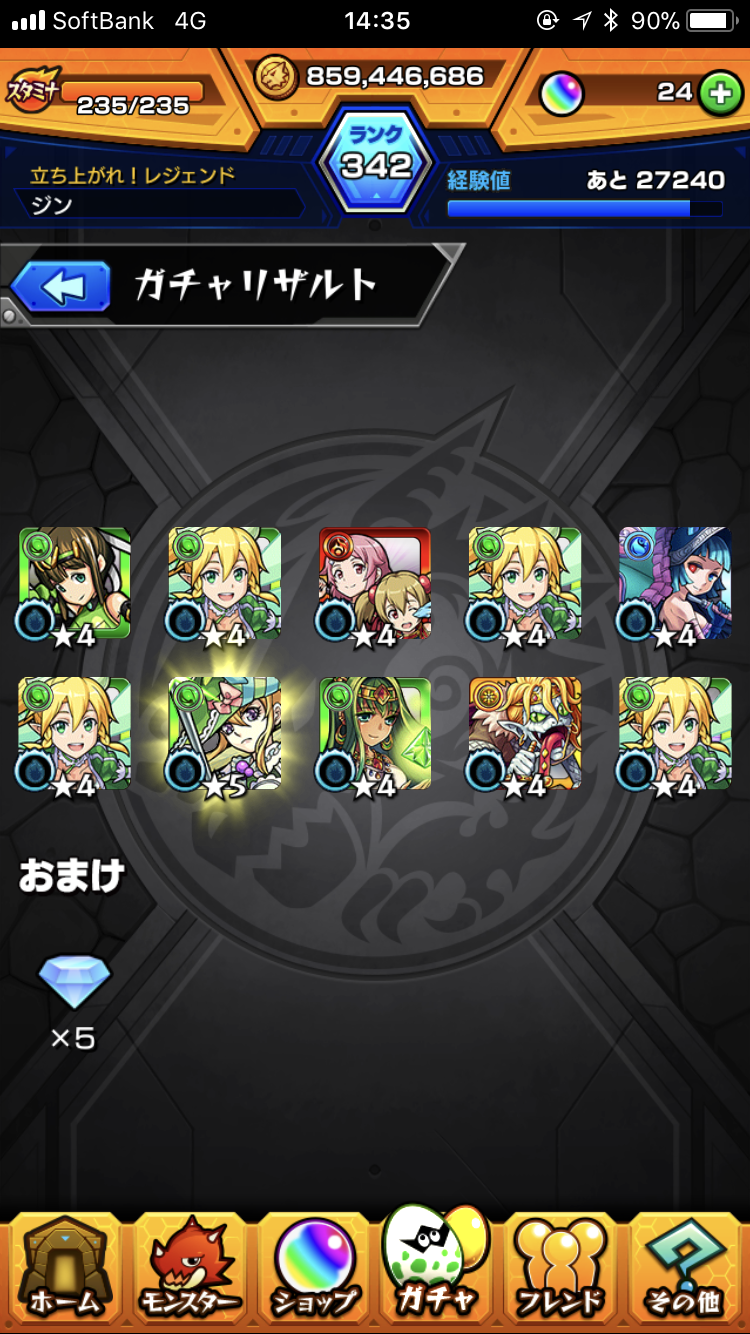Open the Egyptian-style green gem ★4 monster

point(375,734)
